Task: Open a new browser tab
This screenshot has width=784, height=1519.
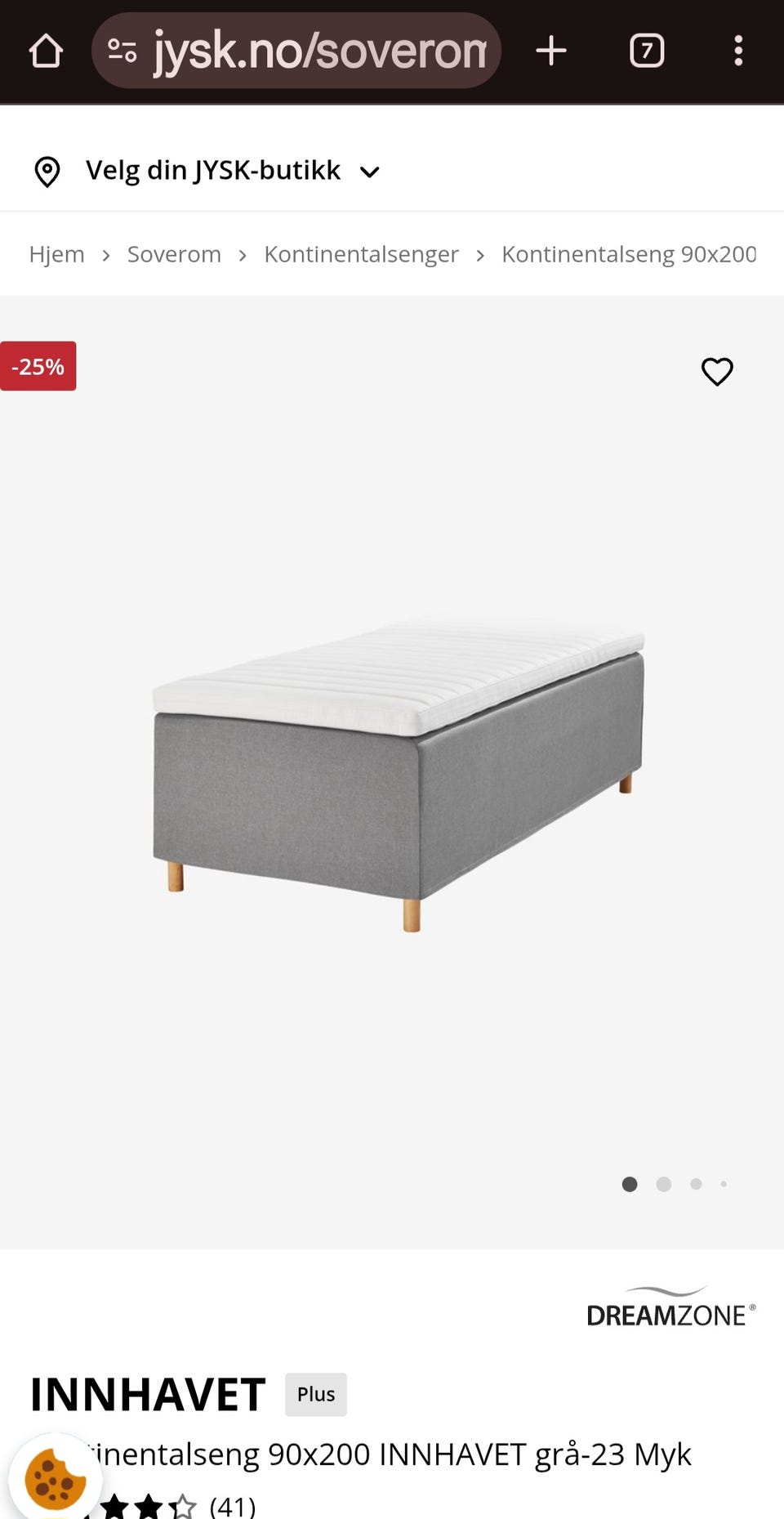Action: pyautogui.click(x=551, y=51)
